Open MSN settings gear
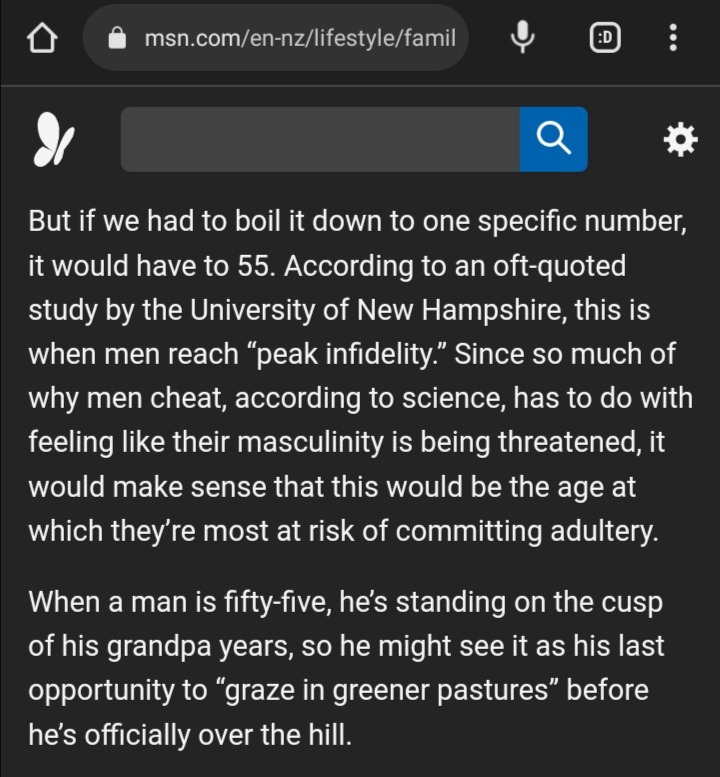The image size is (720, 777). pyautogui.click(x=680, y=140)
